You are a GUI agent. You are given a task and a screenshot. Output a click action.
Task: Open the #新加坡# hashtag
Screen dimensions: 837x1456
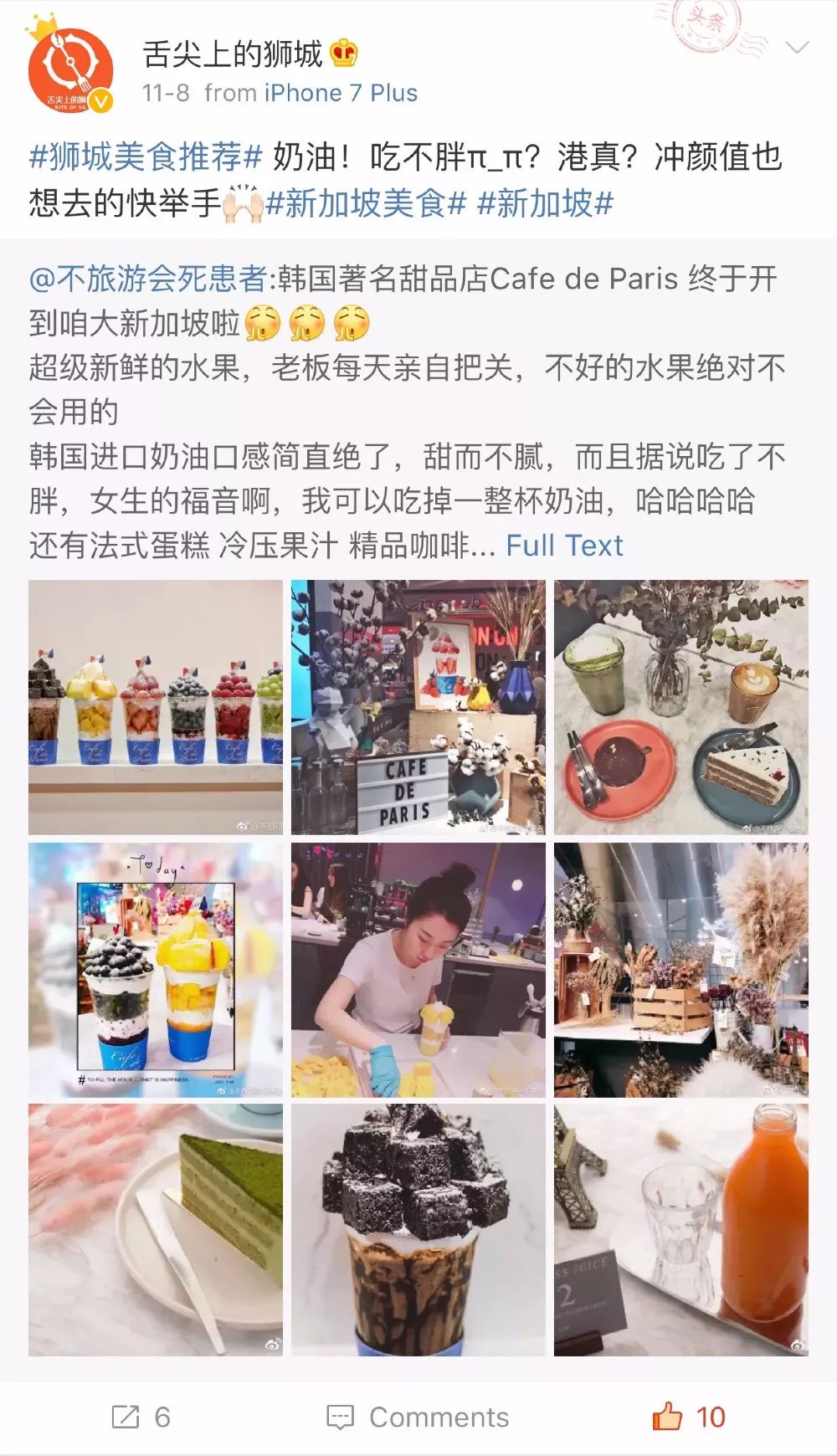545,203
